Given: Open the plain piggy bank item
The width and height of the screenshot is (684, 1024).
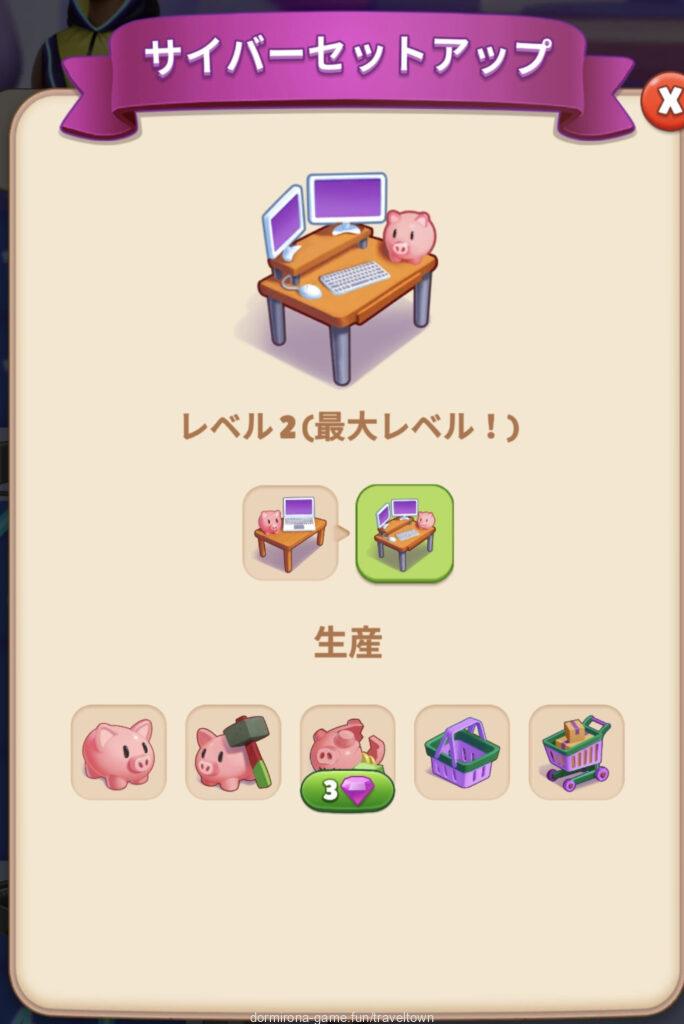Looking at the screenshot, I should tap(118, 752).
